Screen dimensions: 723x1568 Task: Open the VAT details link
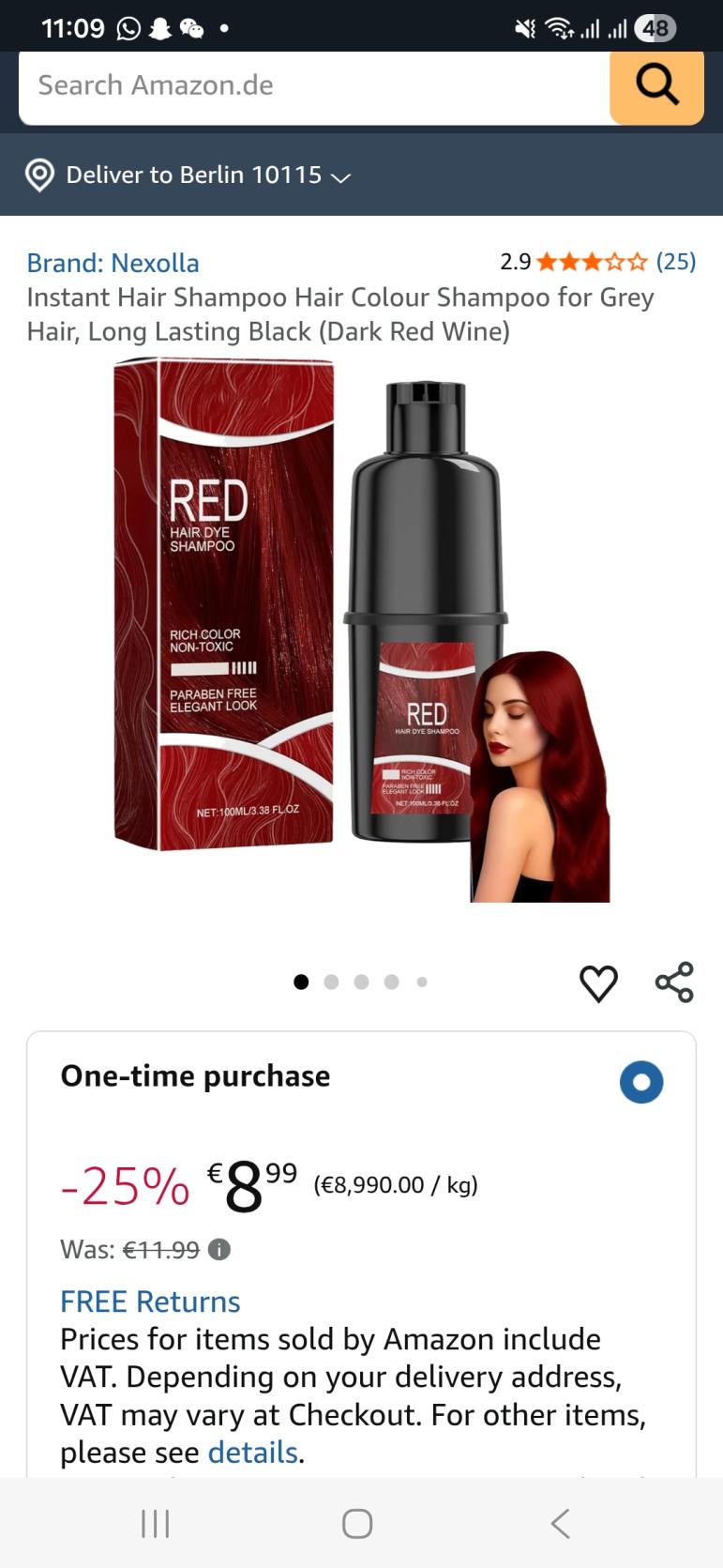tap(252, 1452)
